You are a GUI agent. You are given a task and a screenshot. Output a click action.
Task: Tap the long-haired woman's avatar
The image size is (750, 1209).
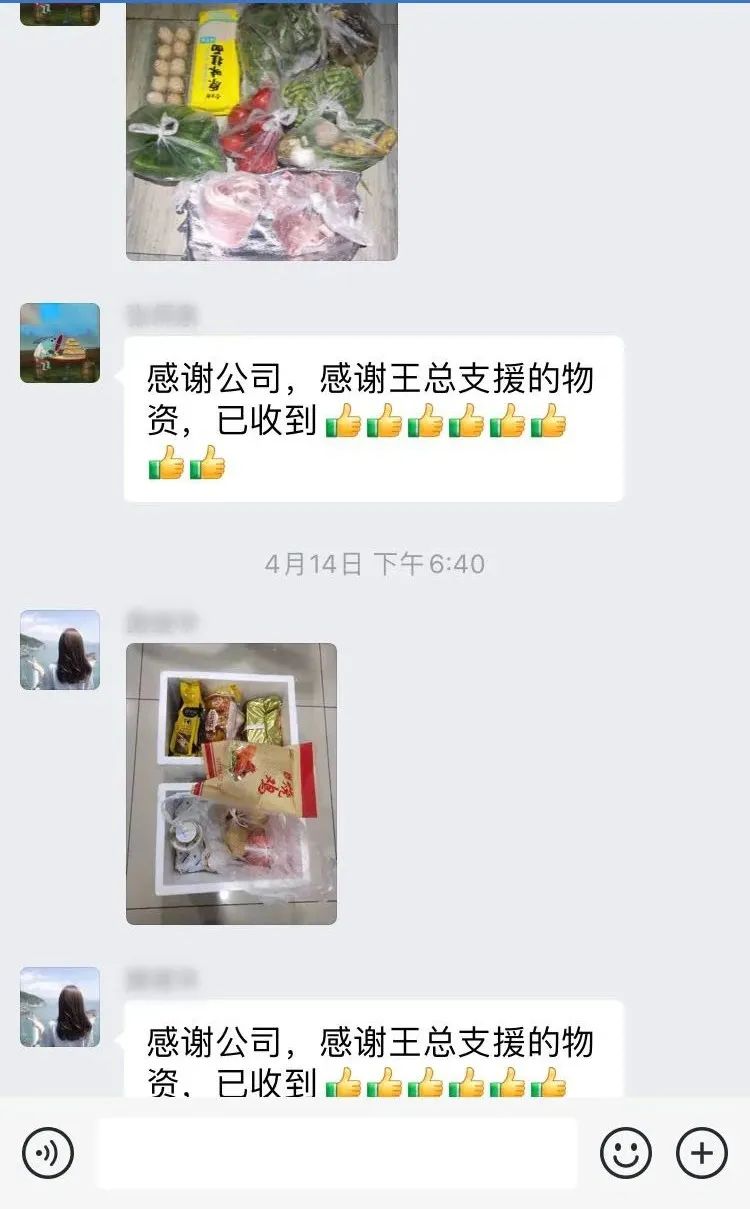58,650
